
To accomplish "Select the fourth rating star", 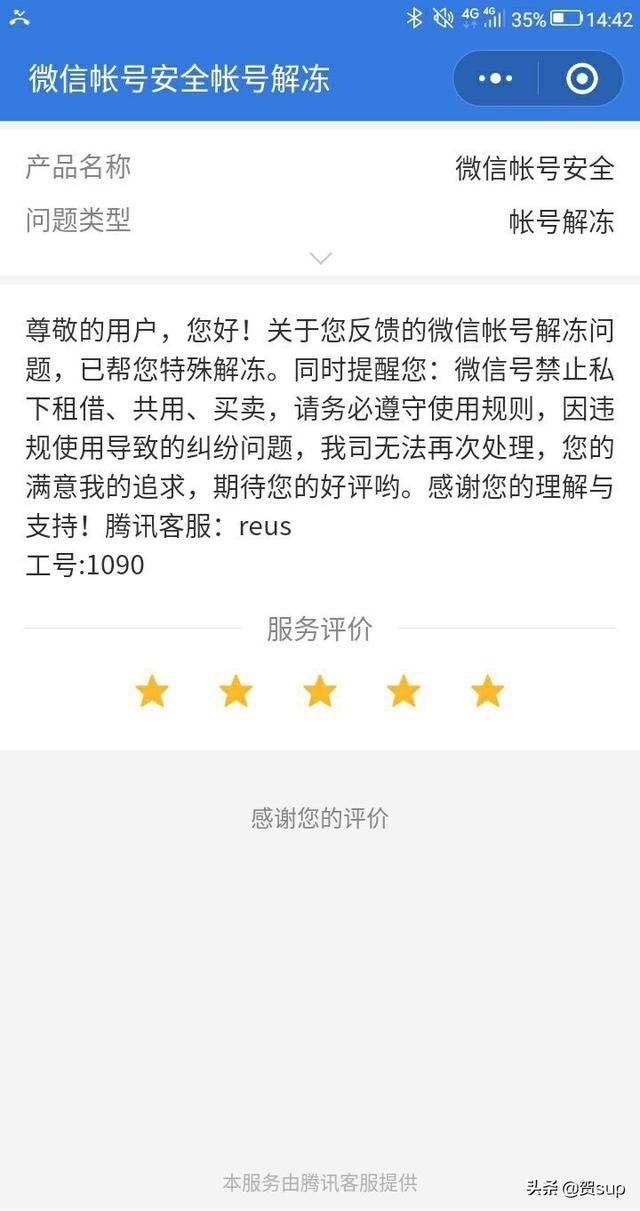I will tap(404, 691).
